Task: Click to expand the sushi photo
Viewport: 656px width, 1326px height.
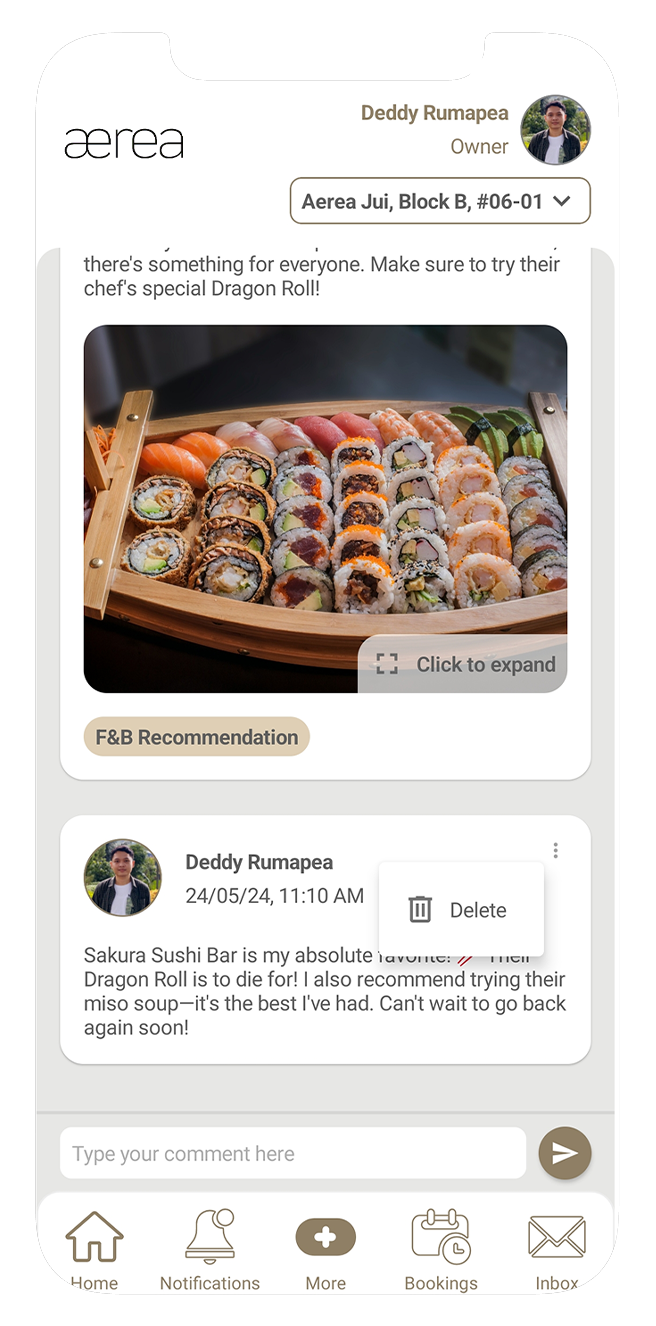Action: (x=464, y=664)
